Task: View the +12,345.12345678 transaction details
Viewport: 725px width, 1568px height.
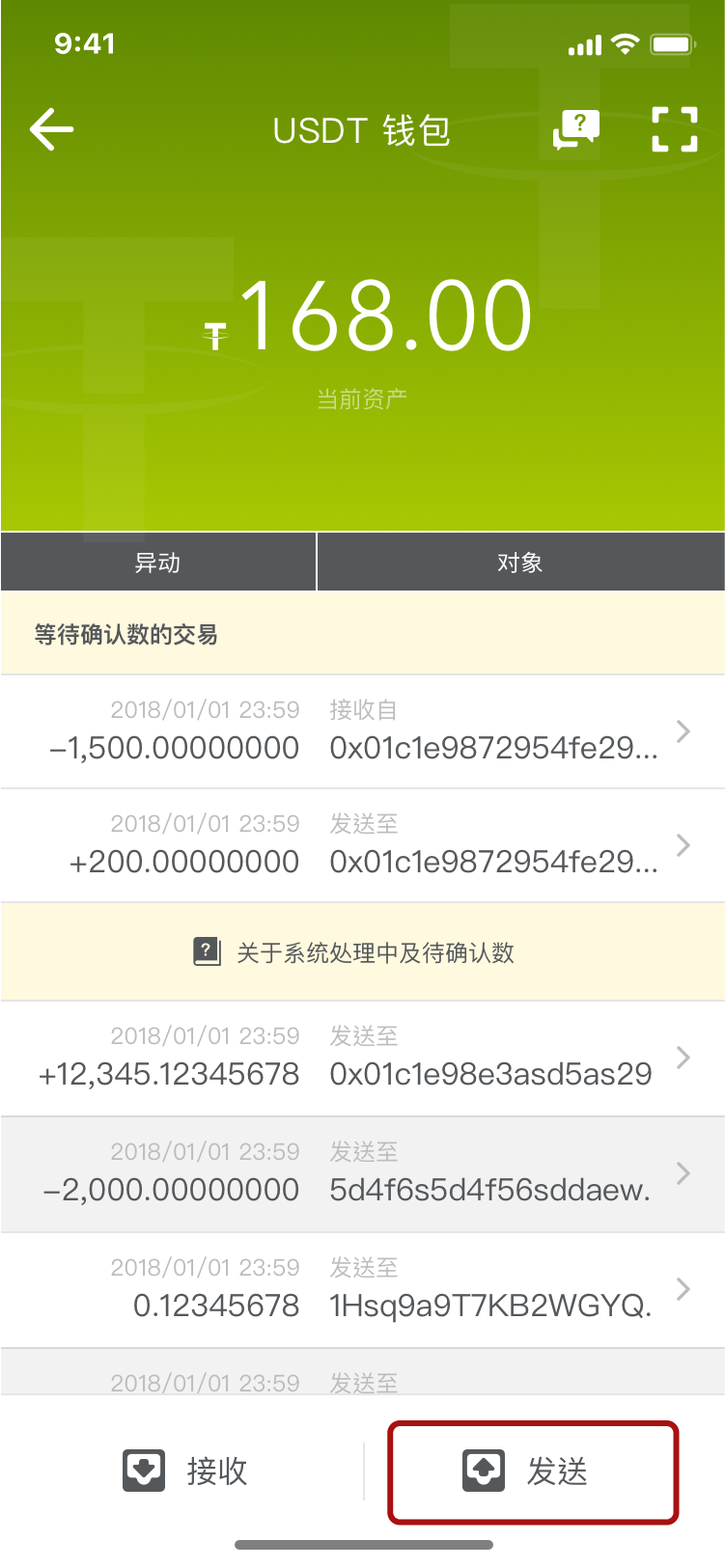Action: tap(362, 1058)
